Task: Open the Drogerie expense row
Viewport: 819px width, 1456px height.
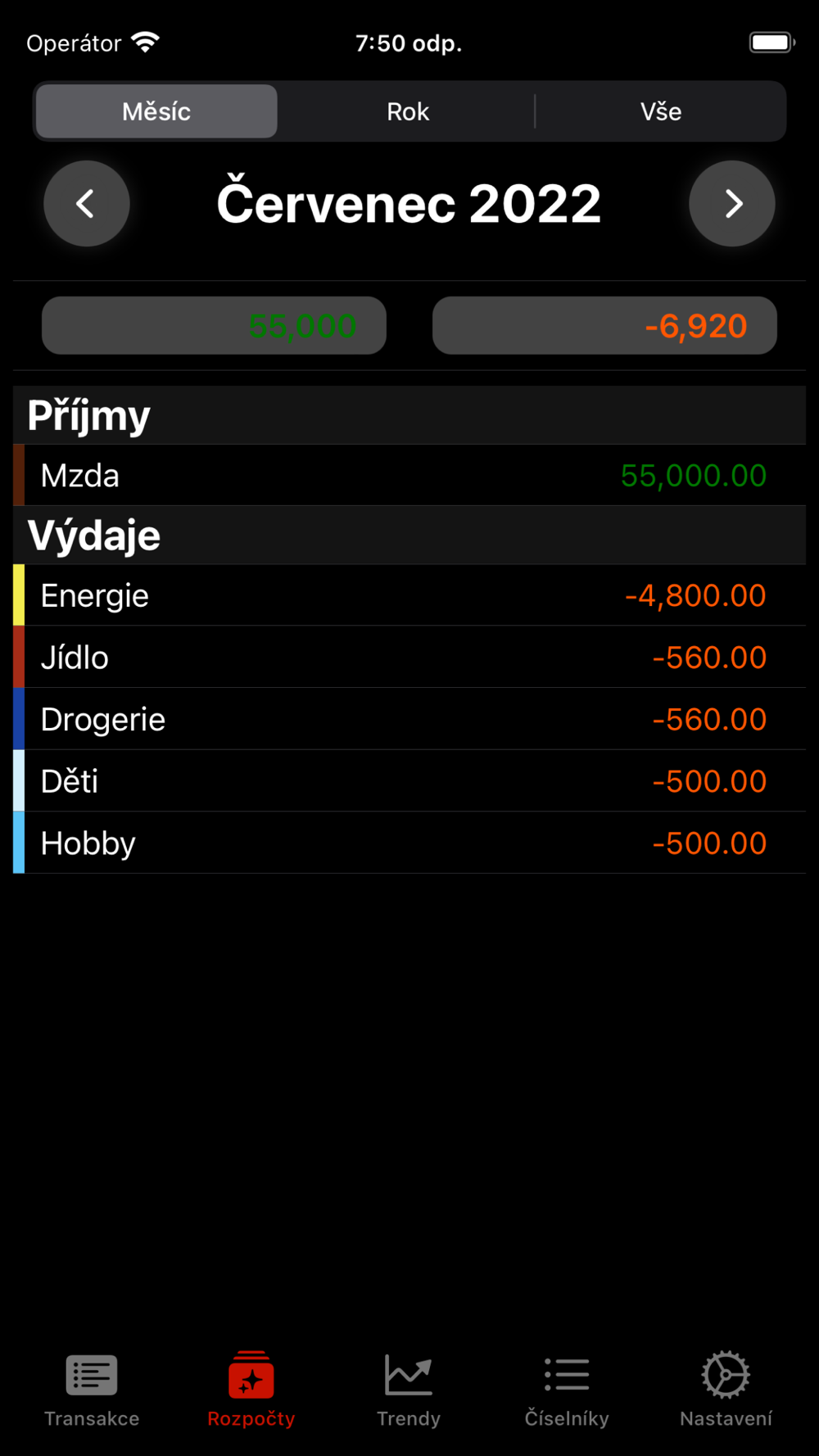Action: tap(409, 719)
